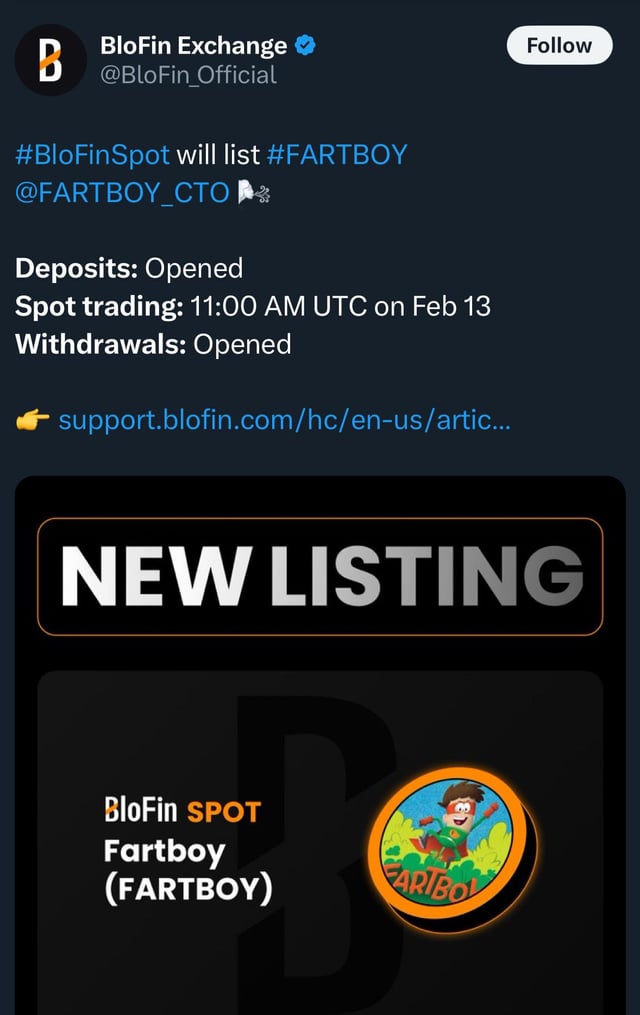Open the support.blofin.com article link
Image resolution: width=640 pixels, height=1015 pixels.
[284, 420]
